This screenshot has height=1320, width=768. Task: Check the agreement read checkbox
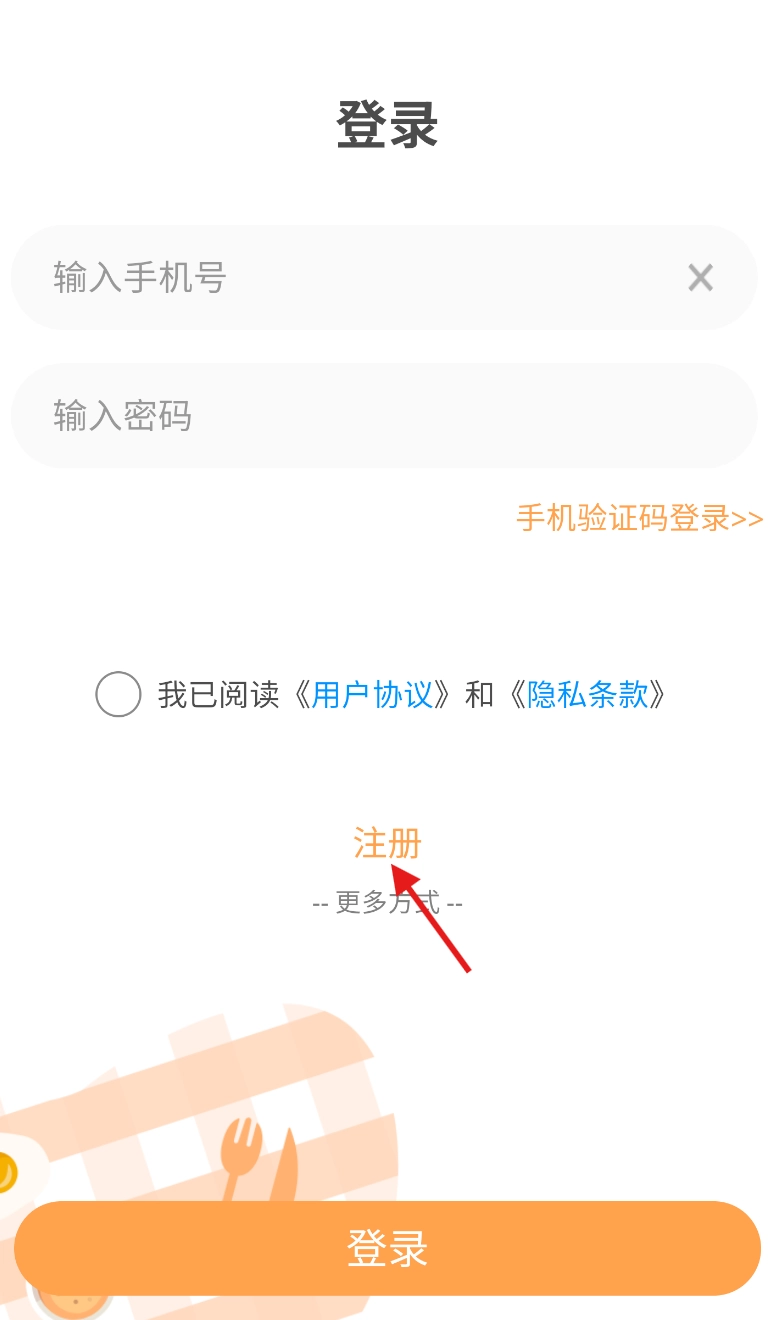pos(118,694)
